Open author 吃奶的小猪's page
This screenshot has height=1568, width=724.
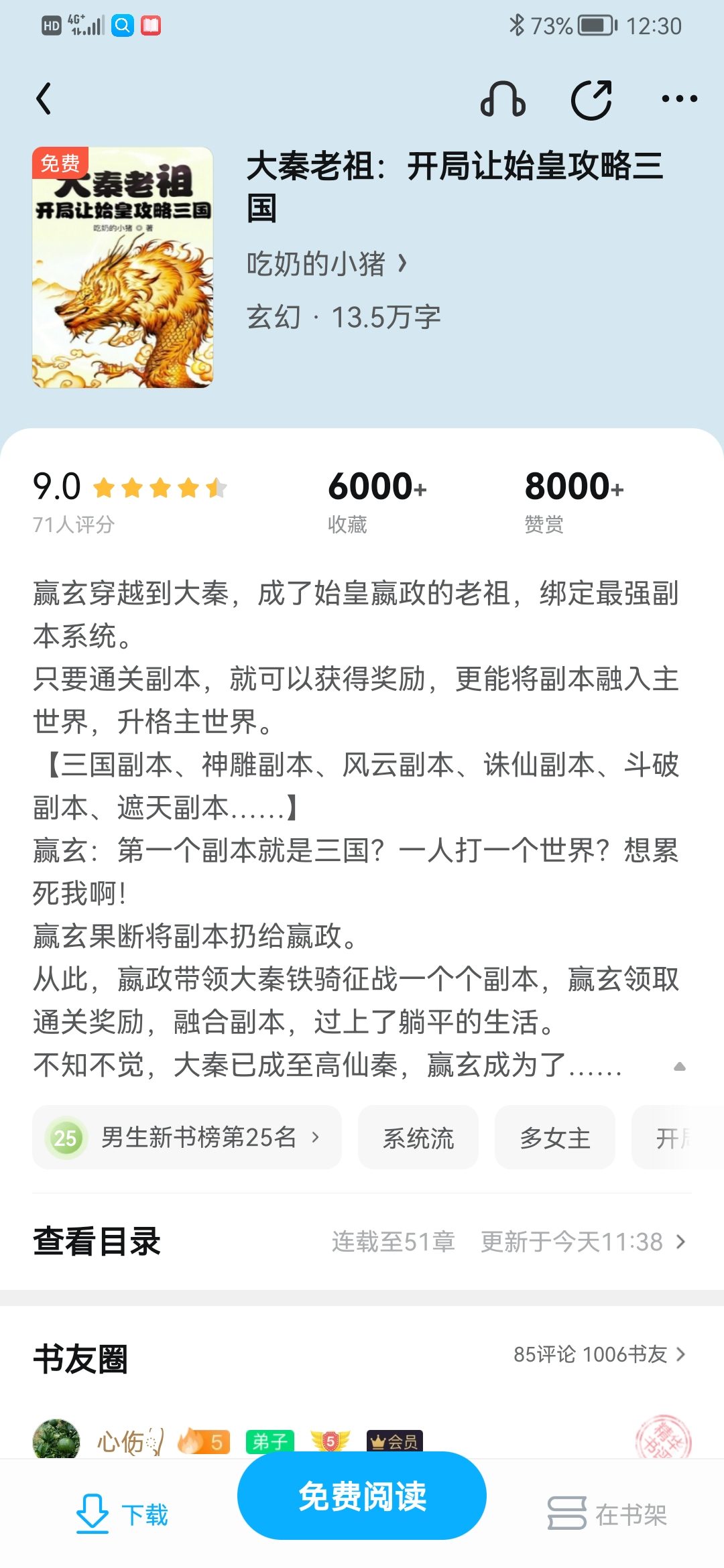pyautogui.click(x=326, y=263)
